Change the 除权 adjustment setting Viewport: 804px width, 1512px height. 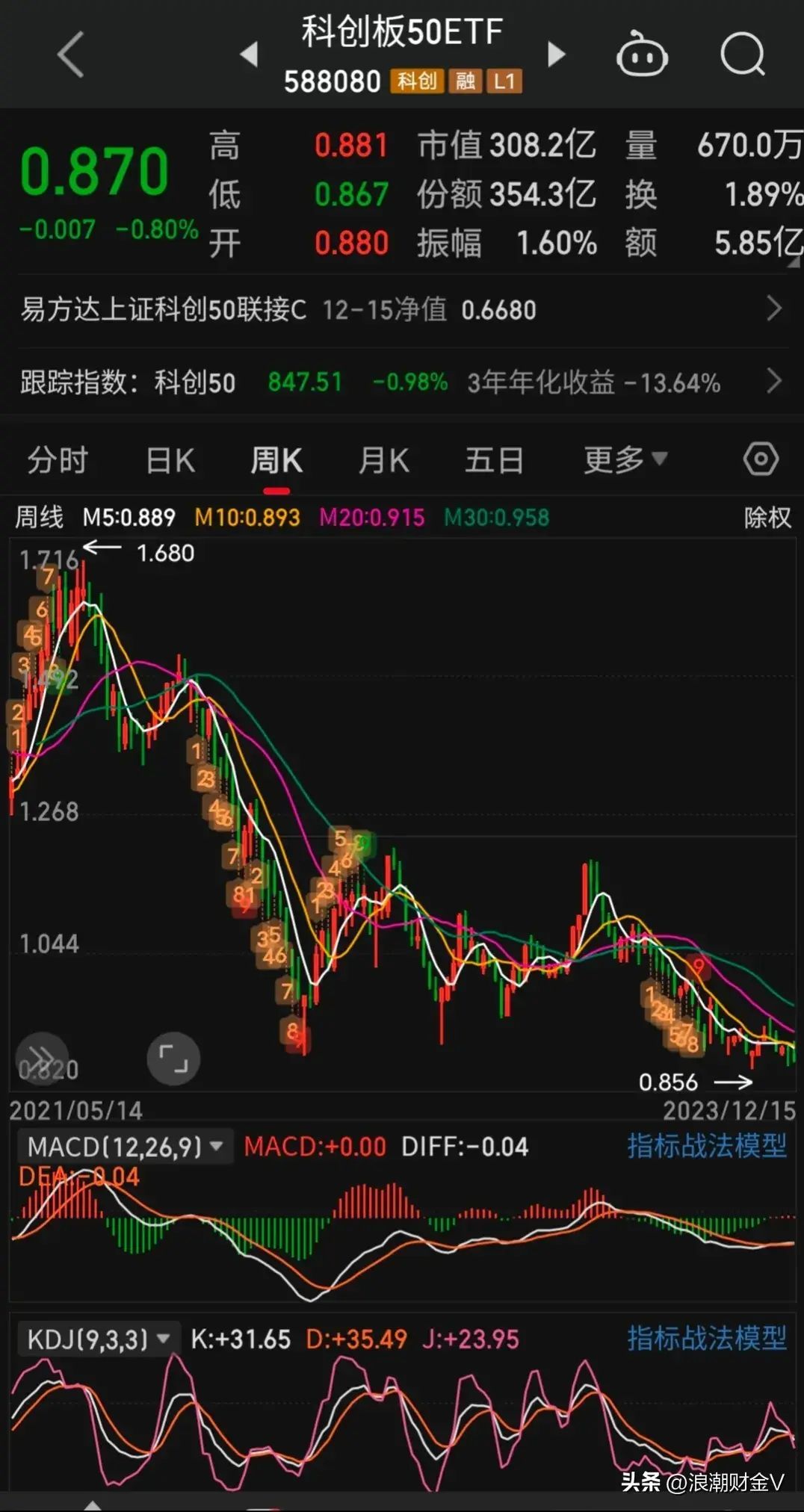[x=767, y=517]
